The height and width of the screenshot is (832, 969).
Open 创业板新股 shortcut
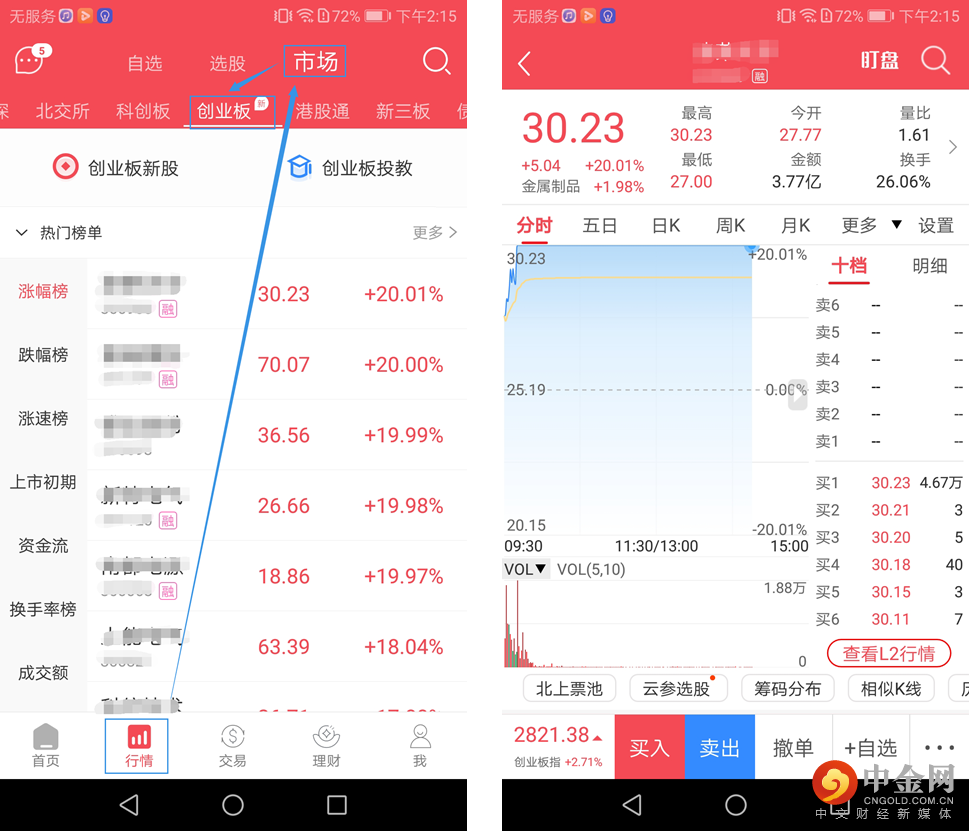116,168
